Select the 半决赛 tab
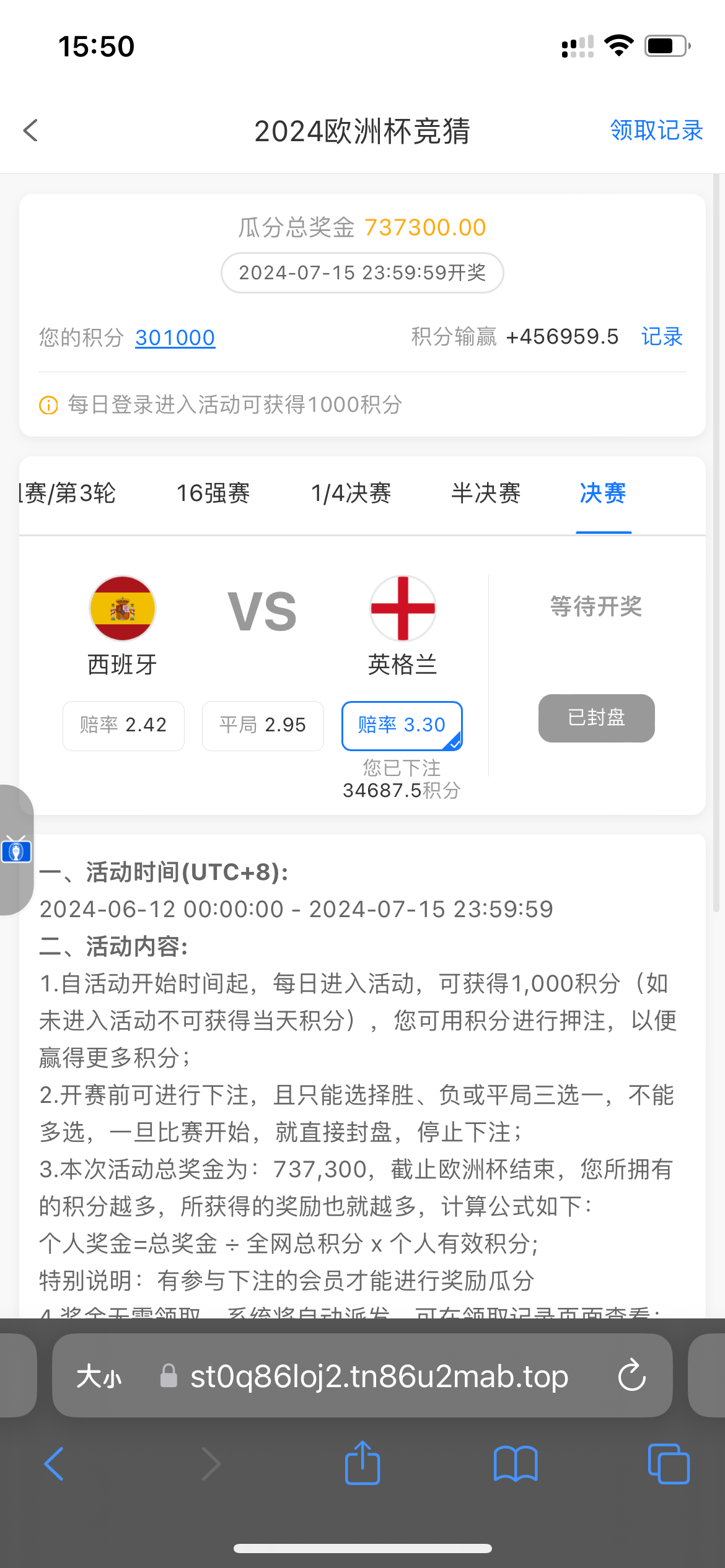The height and width of the screenshot is (1568, 725). (486, 494)
